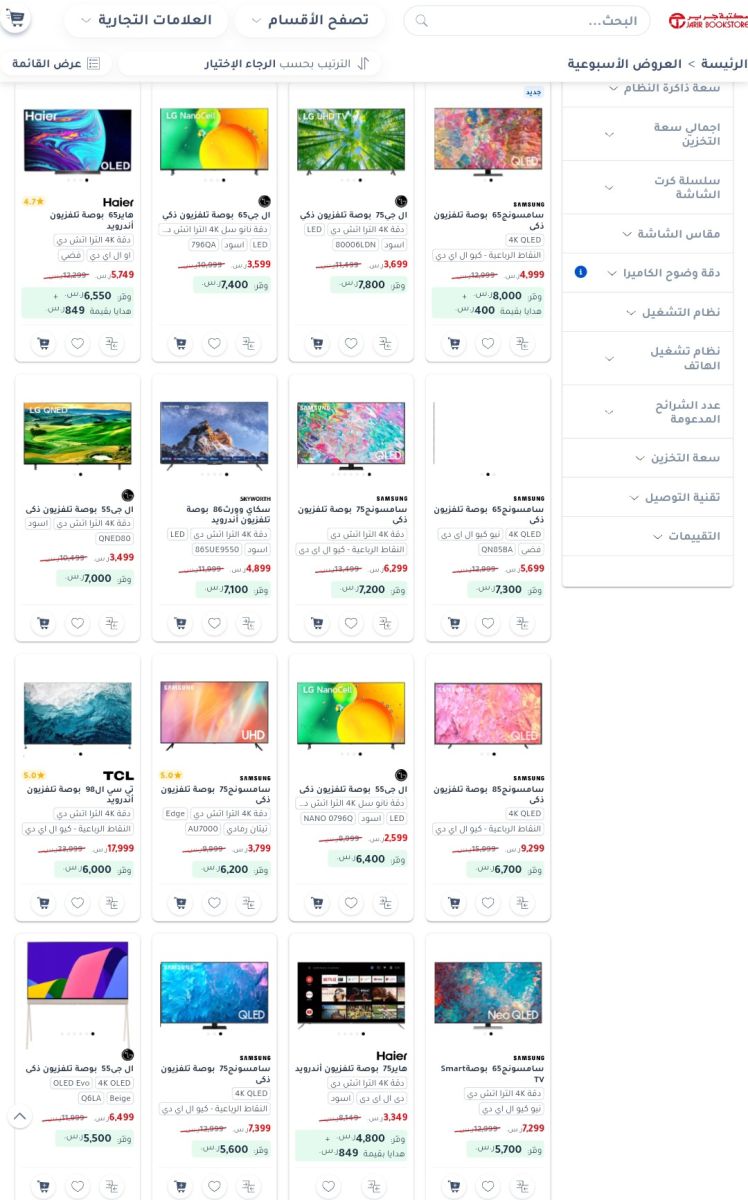The image size is (748, 1200).
Task: Go to the home breadcrumb link
Action: pos(725,63)
